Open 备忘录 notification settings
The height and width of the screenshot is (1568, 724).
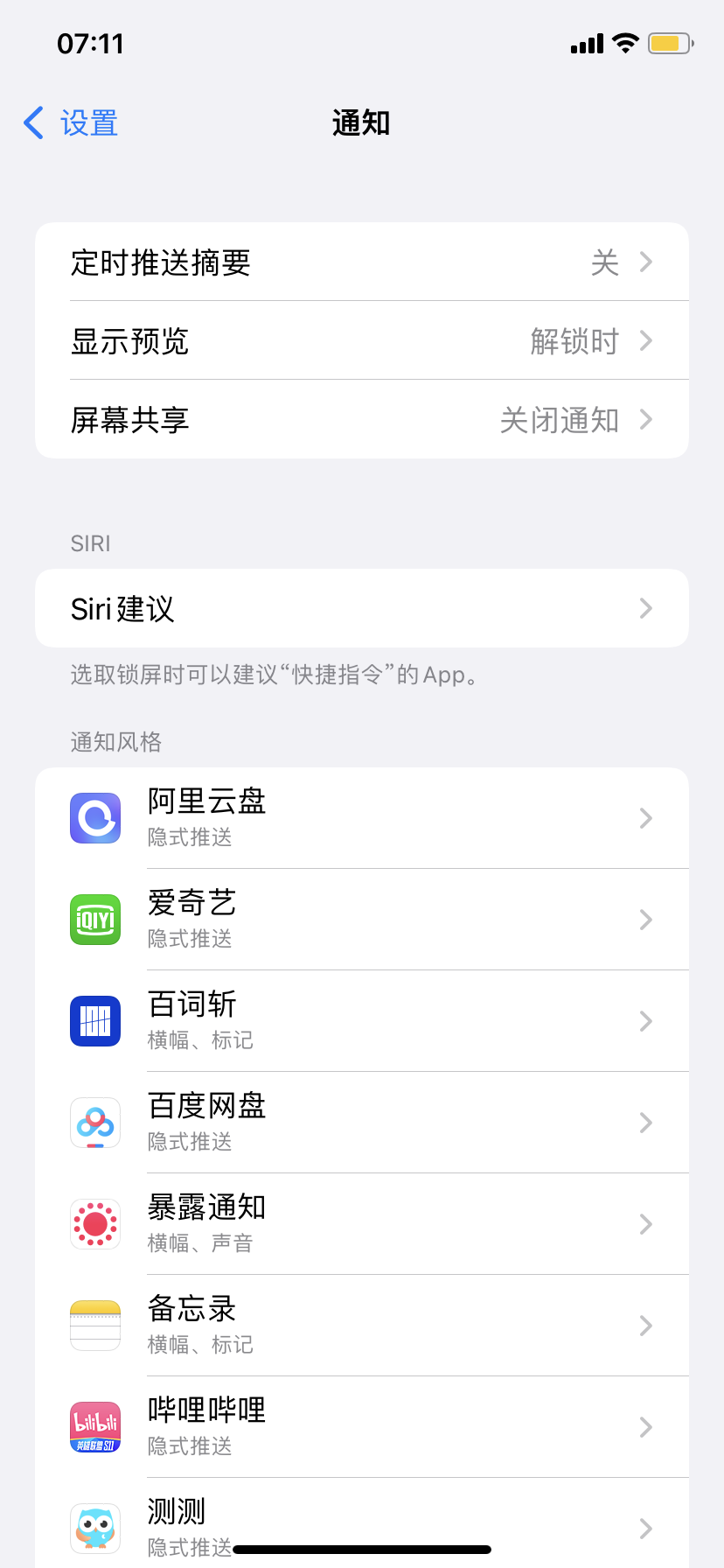point(362,1326)
